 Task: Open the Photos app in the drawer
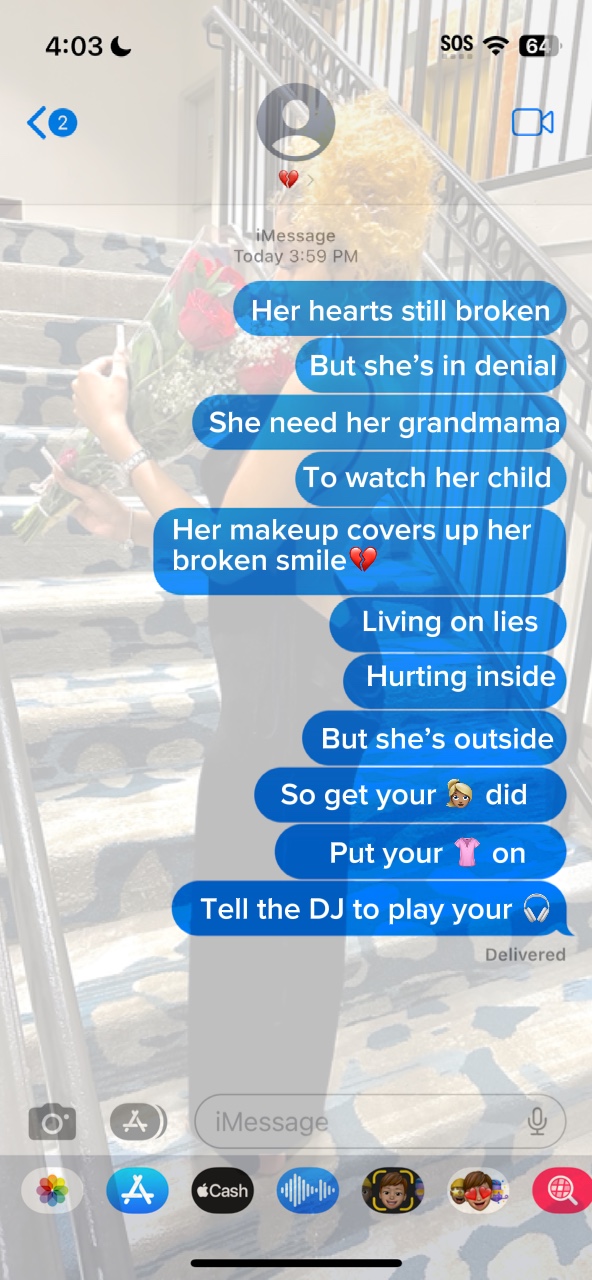click(52, 1190)
